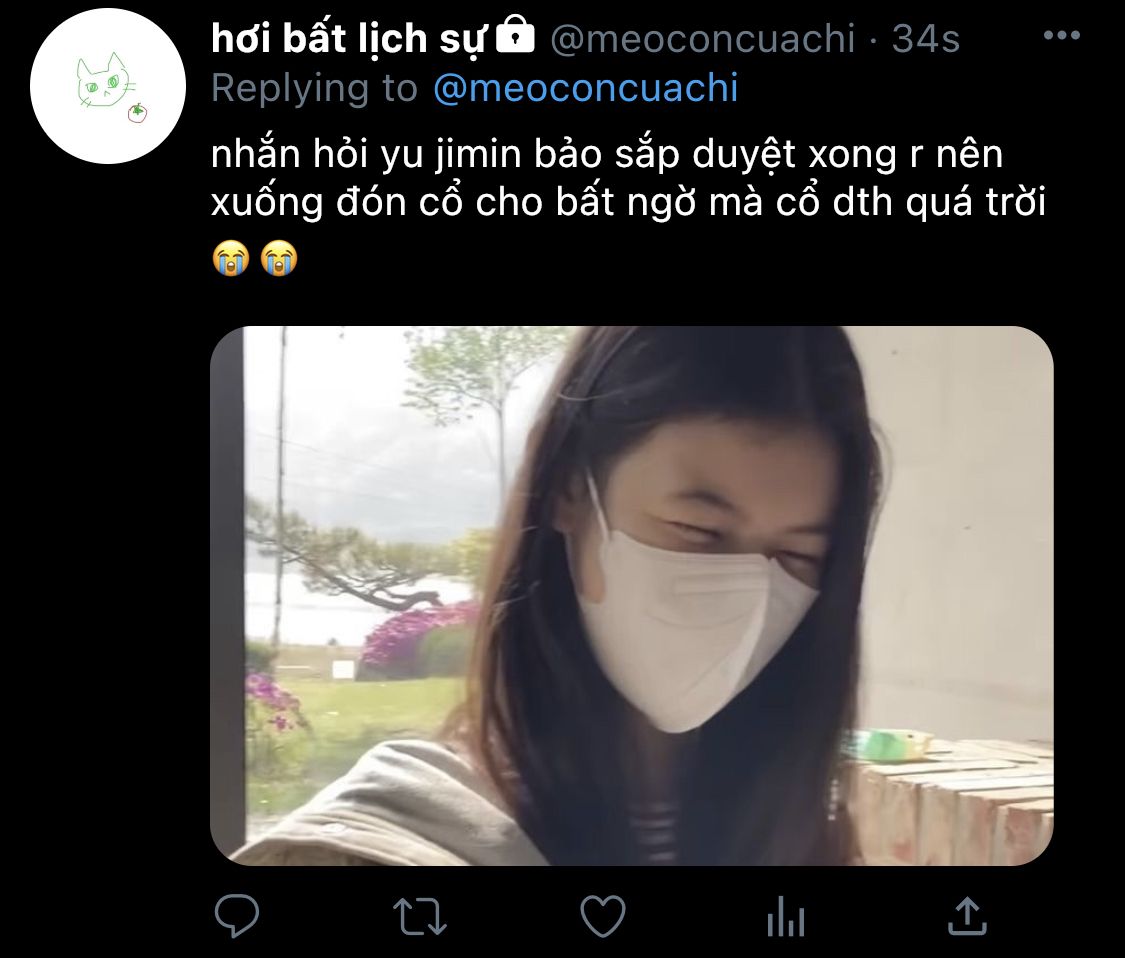Open hơi bất lịch sự's profile name
This screenshot has width=1125, height=958.
pyautogui.click(x=349, y=39)
